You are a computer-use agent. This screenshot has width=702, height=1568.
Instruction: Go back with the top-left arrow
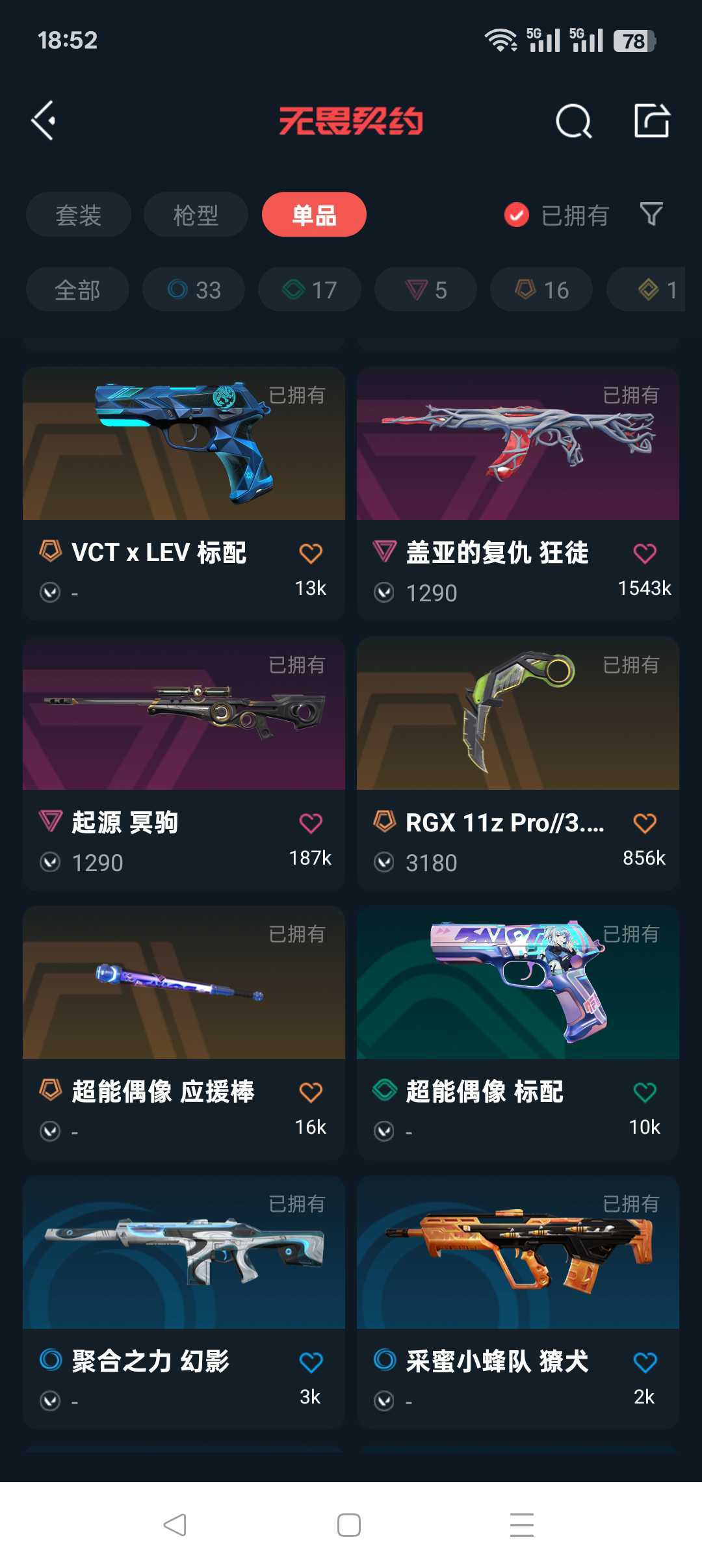[x=44, y=121]
